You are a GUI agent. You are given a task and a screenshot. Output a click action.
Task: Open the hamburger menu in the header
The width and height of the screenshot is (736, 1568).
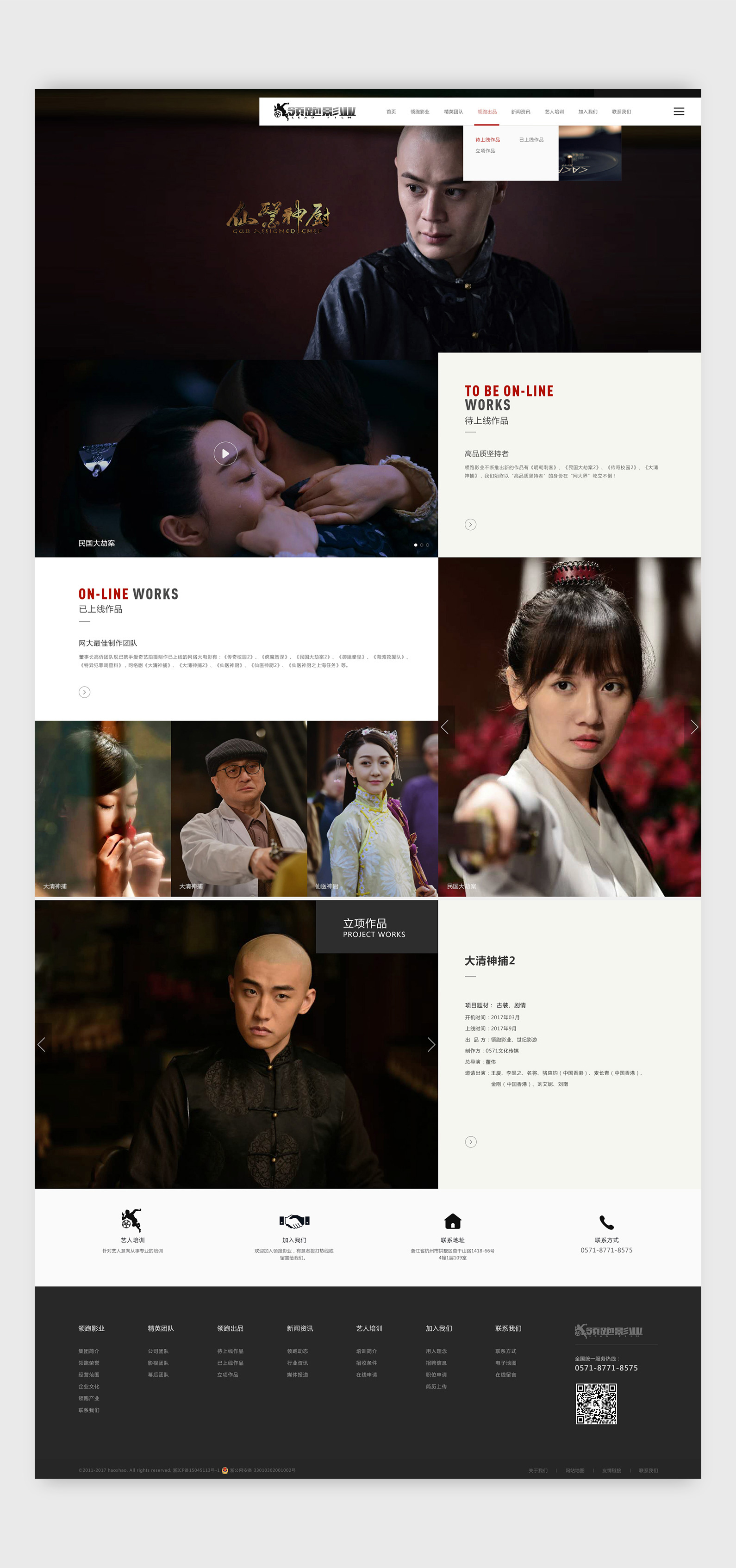679,112
